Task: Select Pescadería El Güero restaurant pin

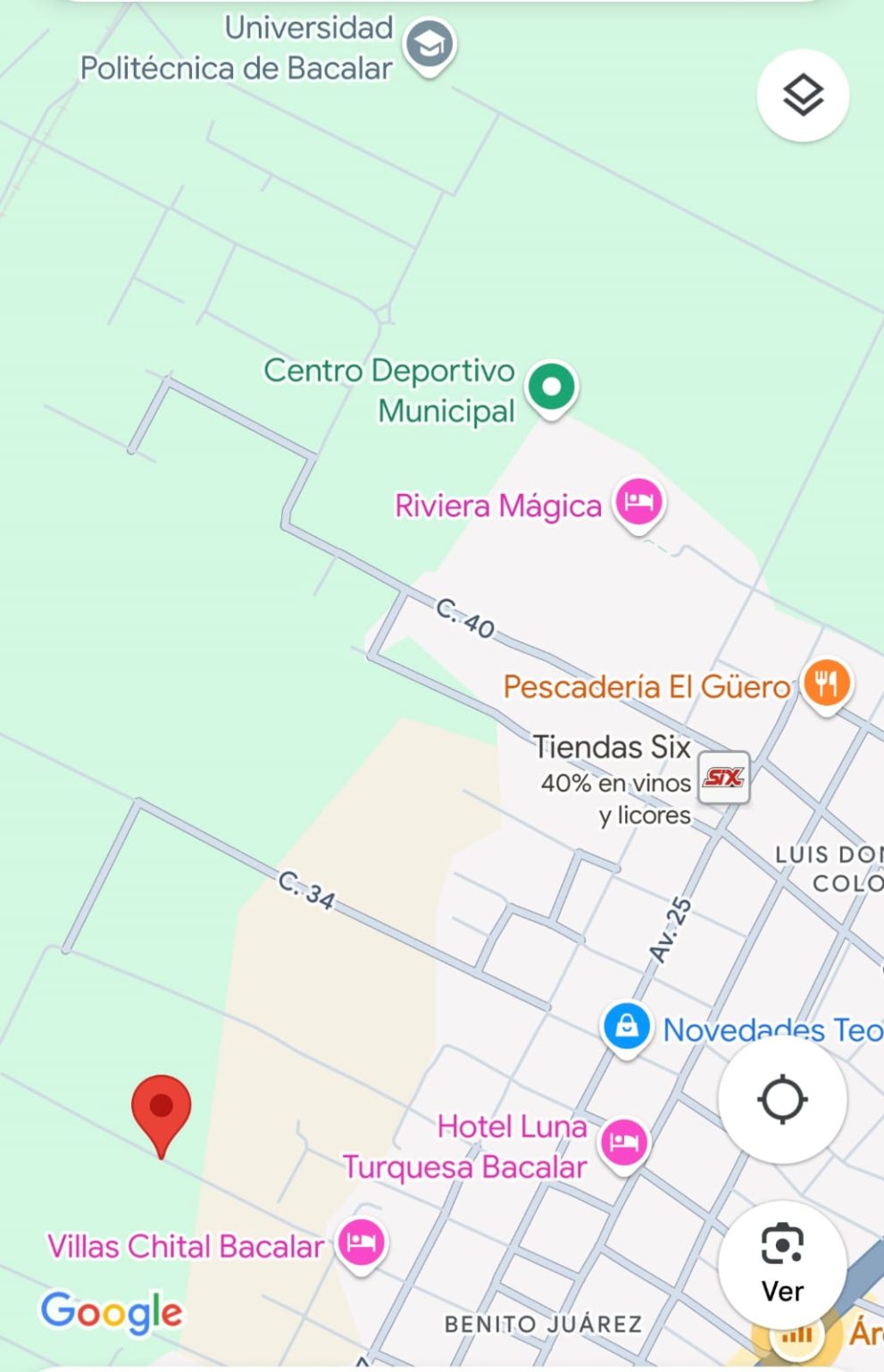Action: 827,686
